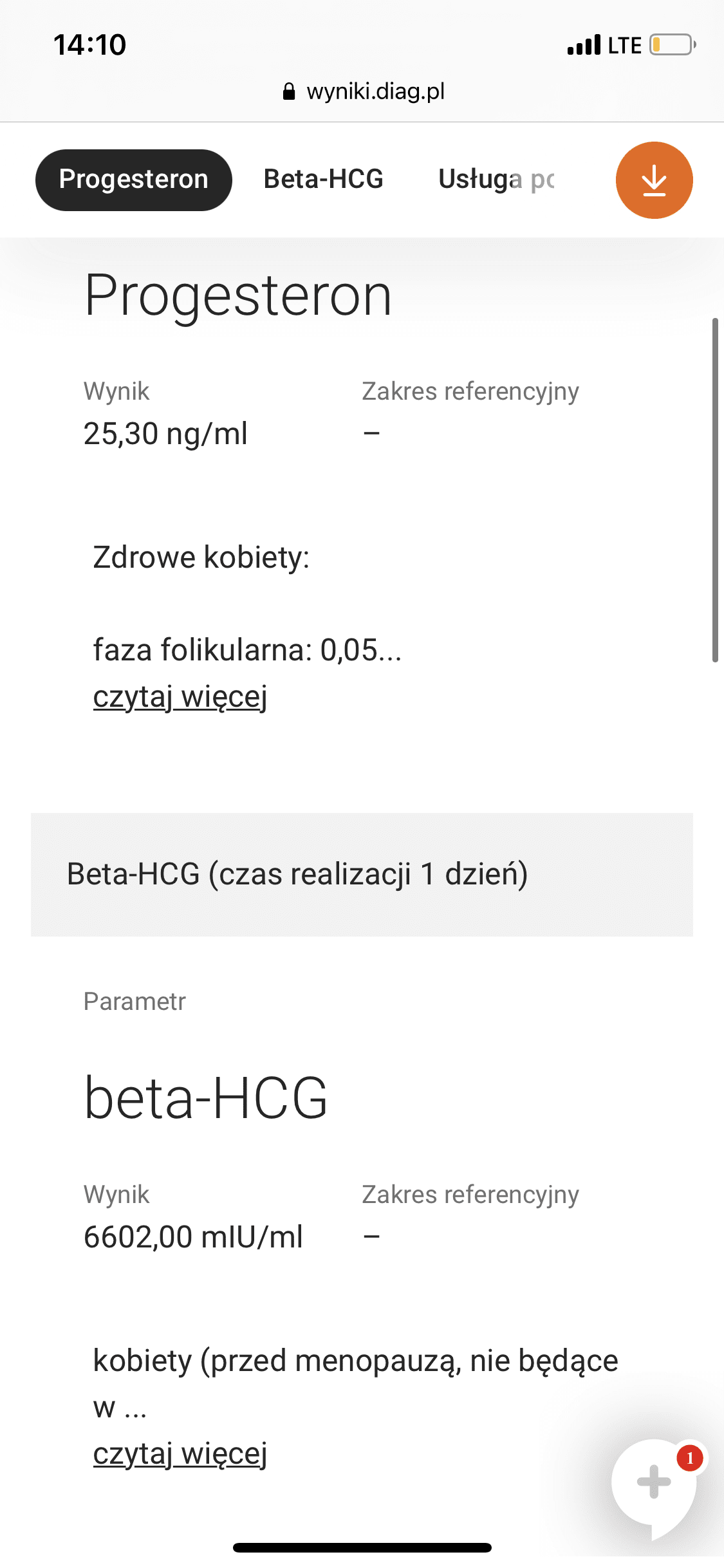Viewport: 724px width, 1568px height.
Task: Switch to the Beta-HCG tab
Action: pos(323,180)
